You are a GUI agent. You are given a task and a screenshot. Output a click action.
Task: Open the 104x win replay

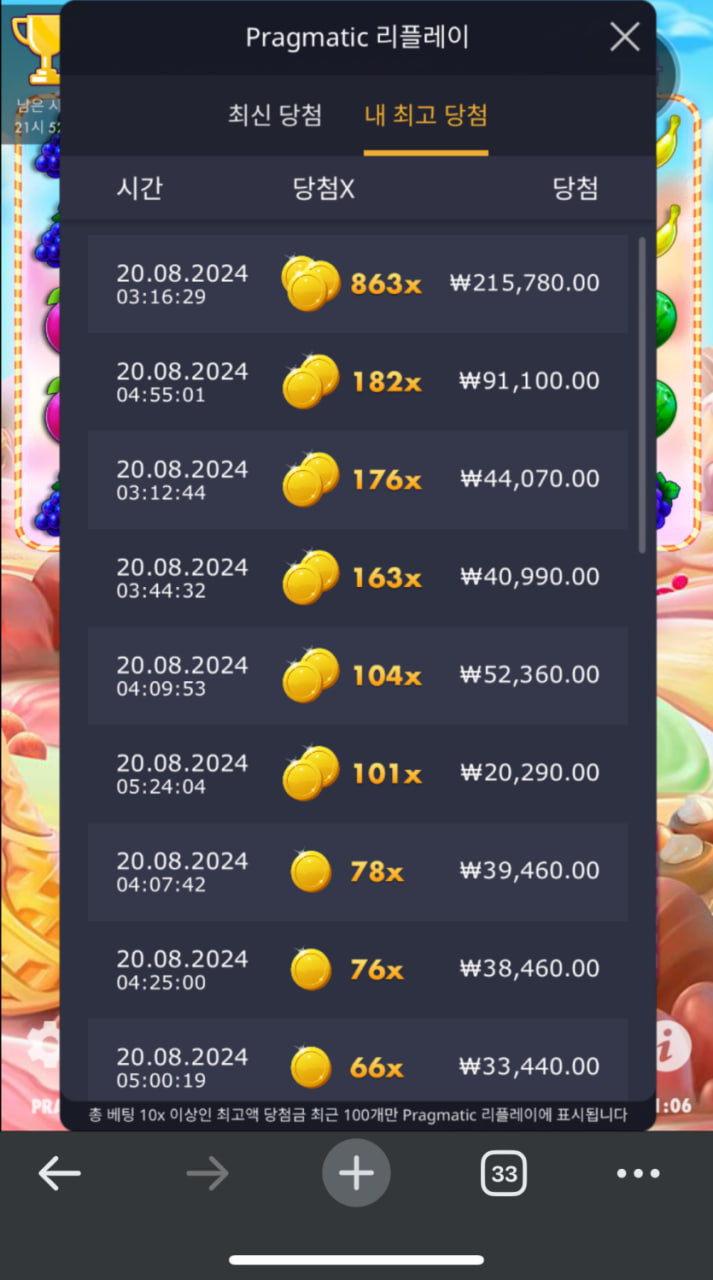357,675
